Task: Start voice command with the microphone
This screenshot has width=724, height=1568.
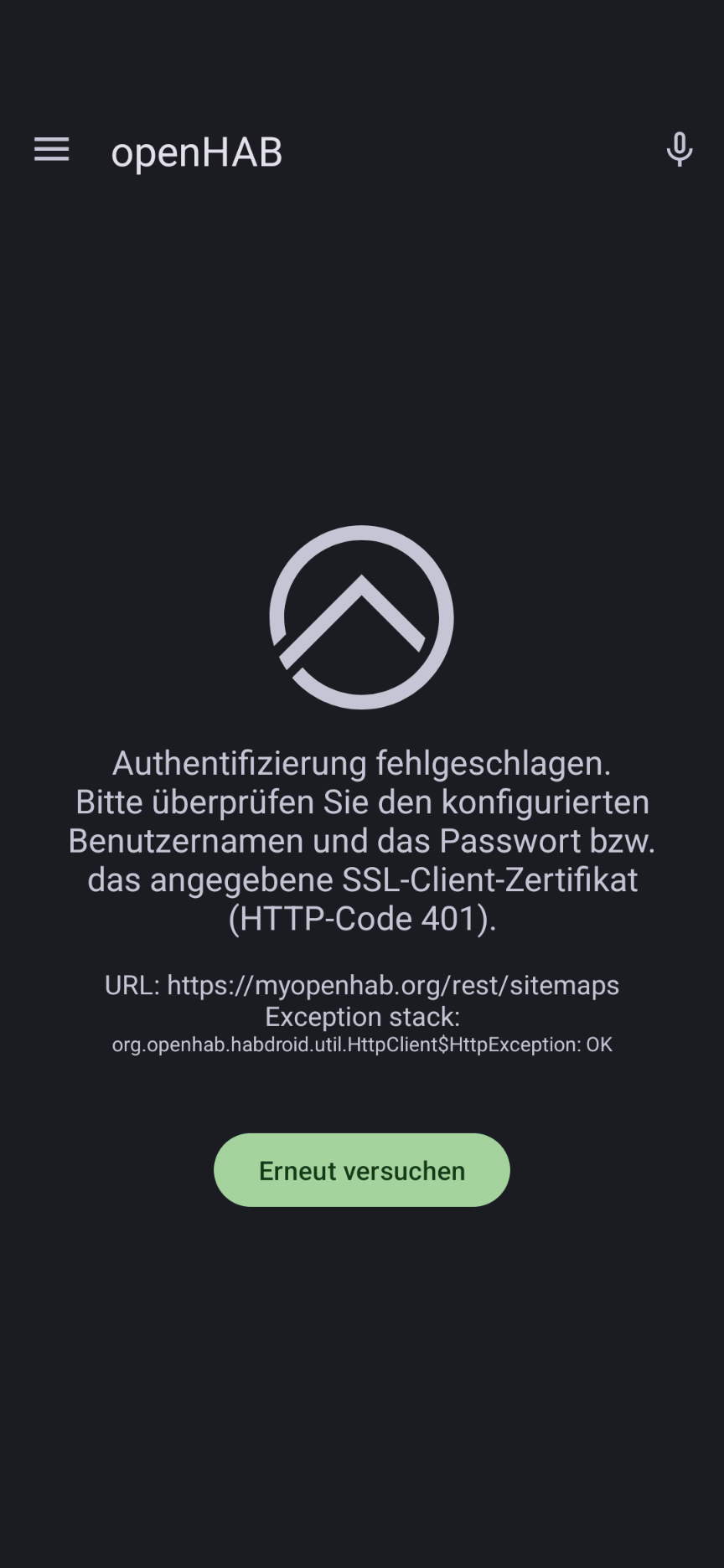Action: click(679, 150)
